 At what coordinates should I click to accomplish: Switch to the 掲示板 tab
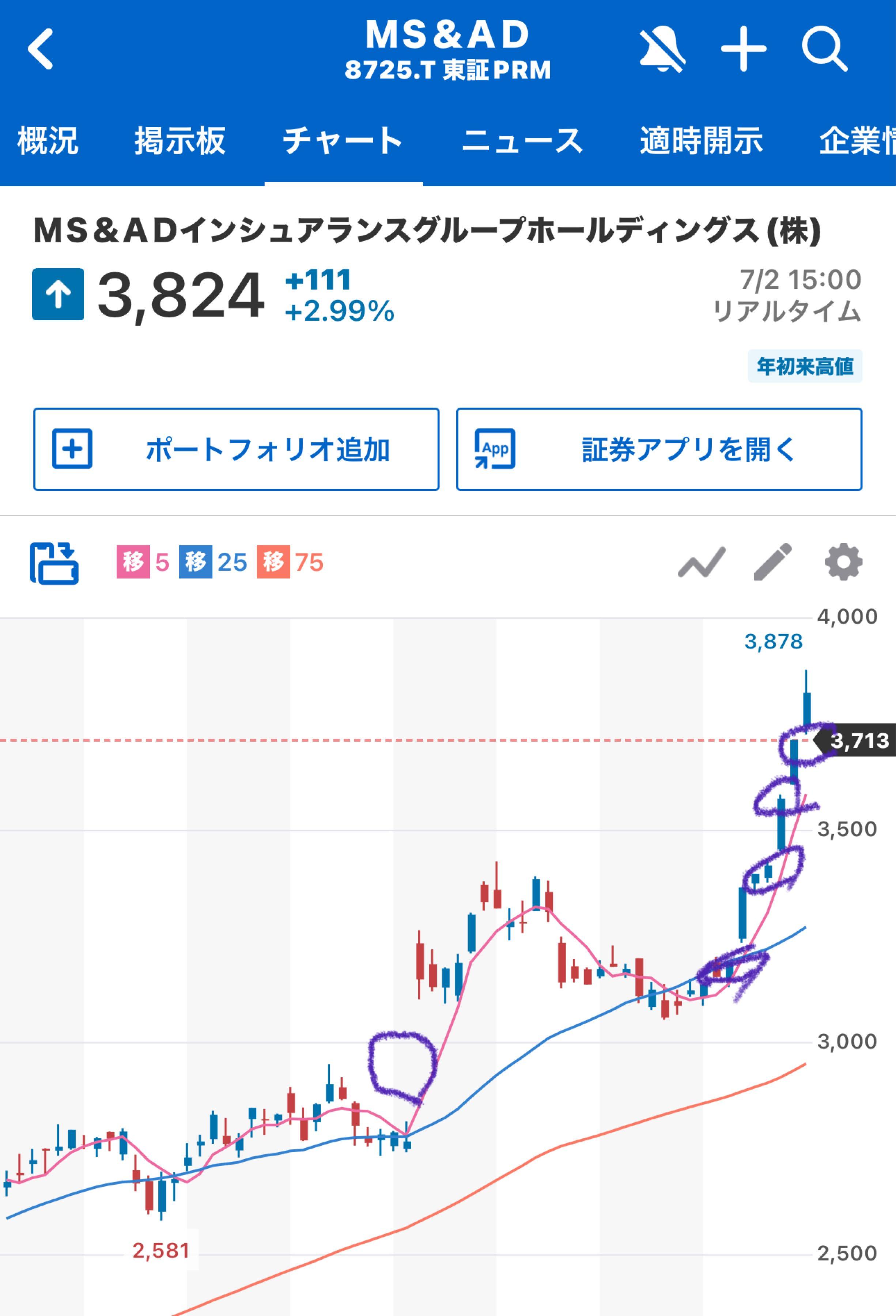[x=179, y=141]
